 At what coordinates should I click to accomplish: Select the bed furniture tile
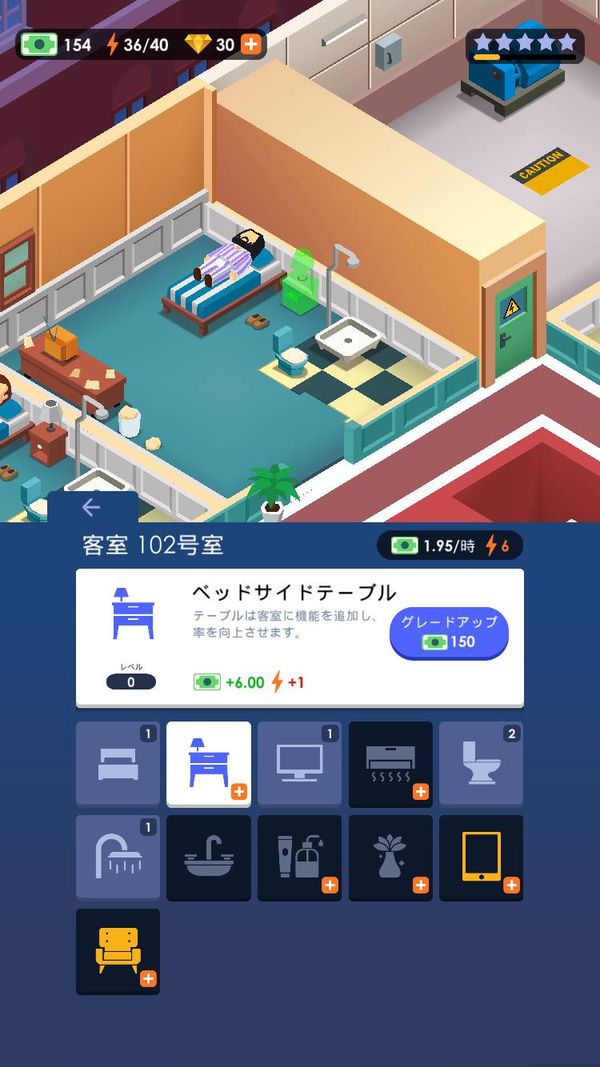(x=118, y=764)
